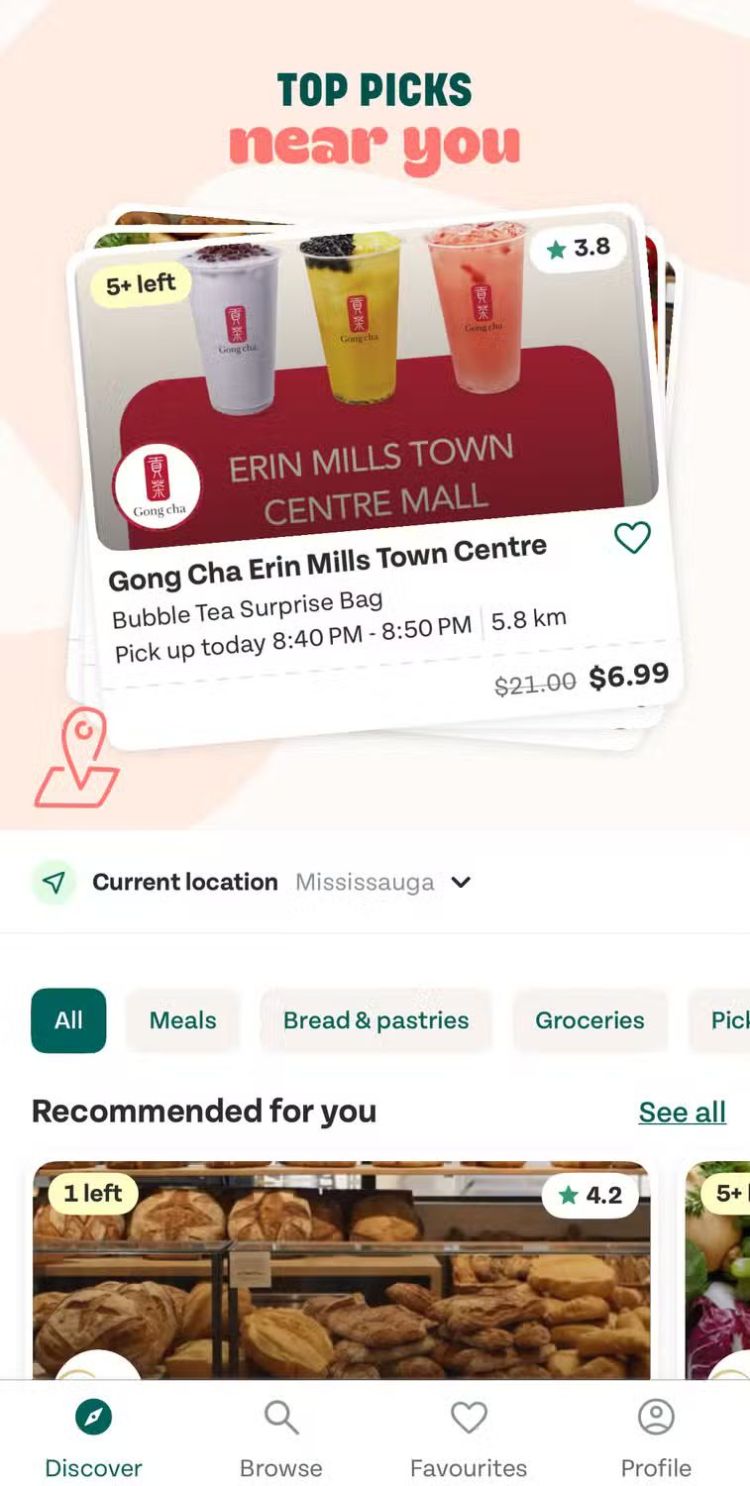The width and height of the screenshot is (750, 1486).
Task: Open the Profile tab
Action: click(x=656, y=1438)
